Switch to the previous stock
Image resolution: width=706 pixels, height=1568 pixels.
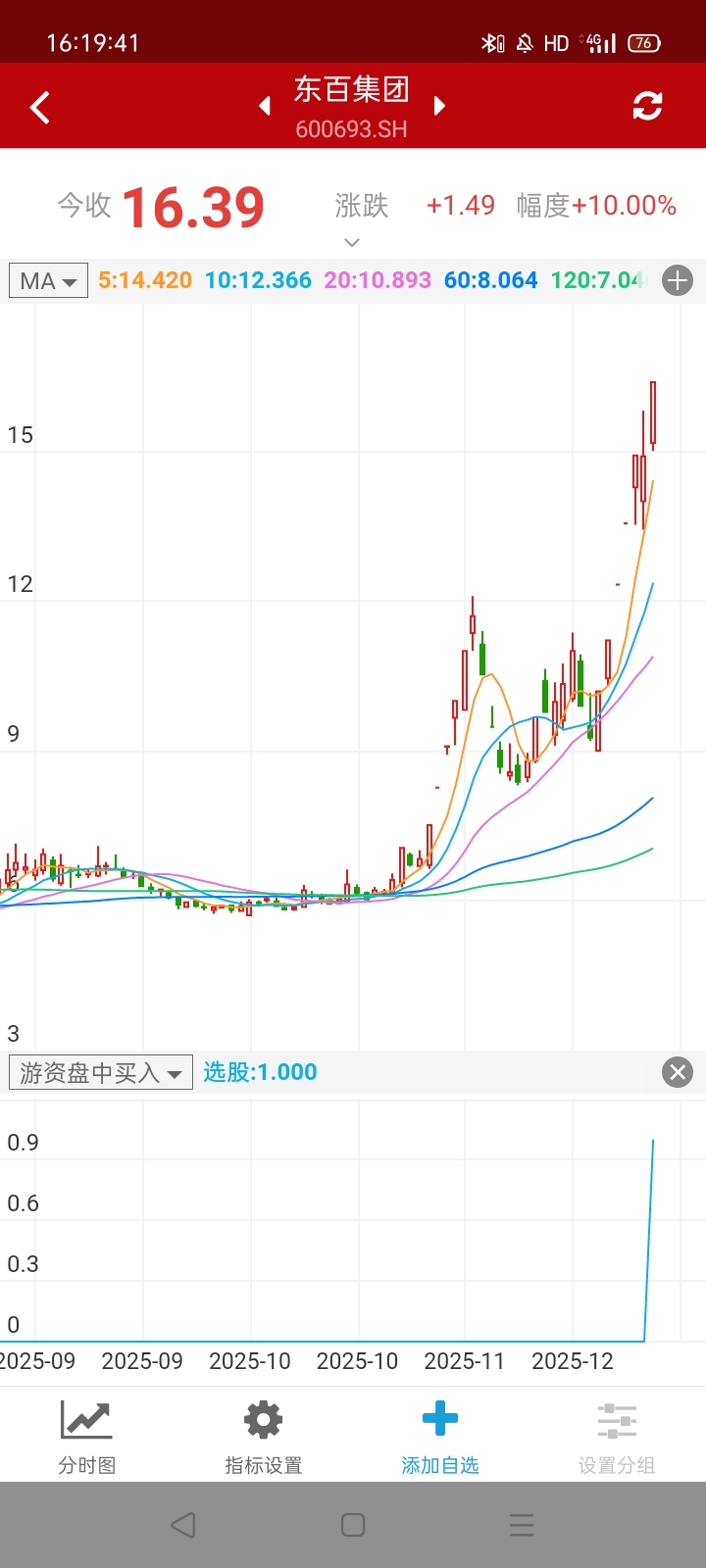tap(265, 106)
